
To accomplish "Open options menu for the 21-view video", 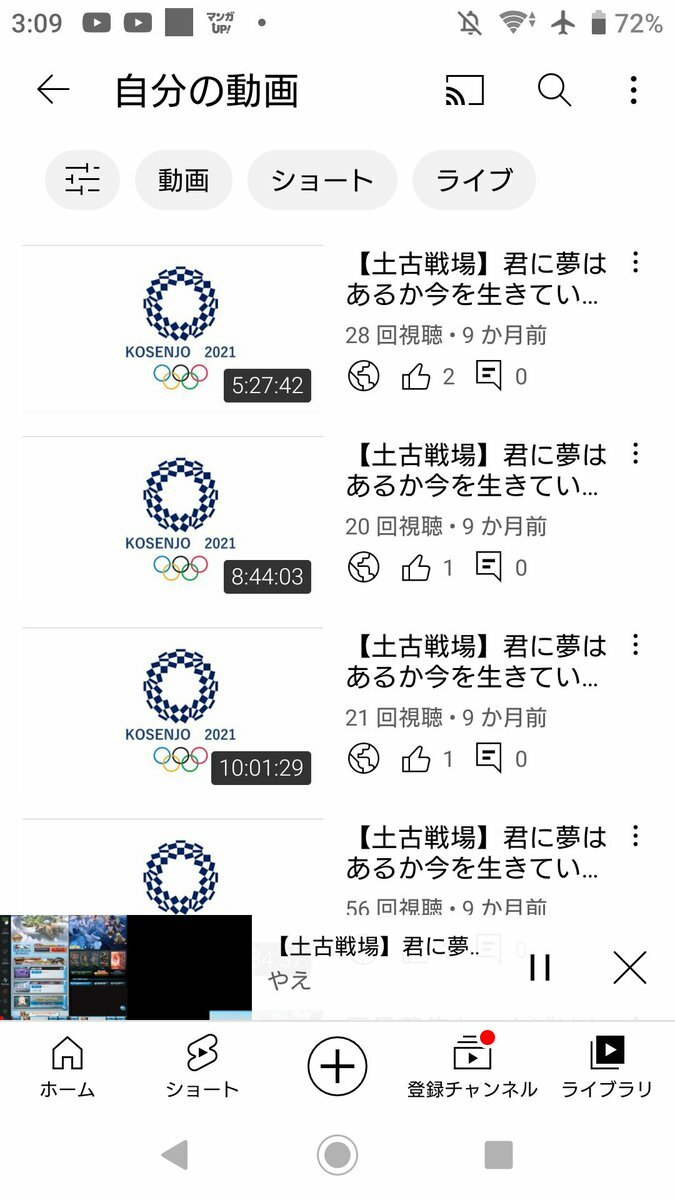I will click(635, 645).
